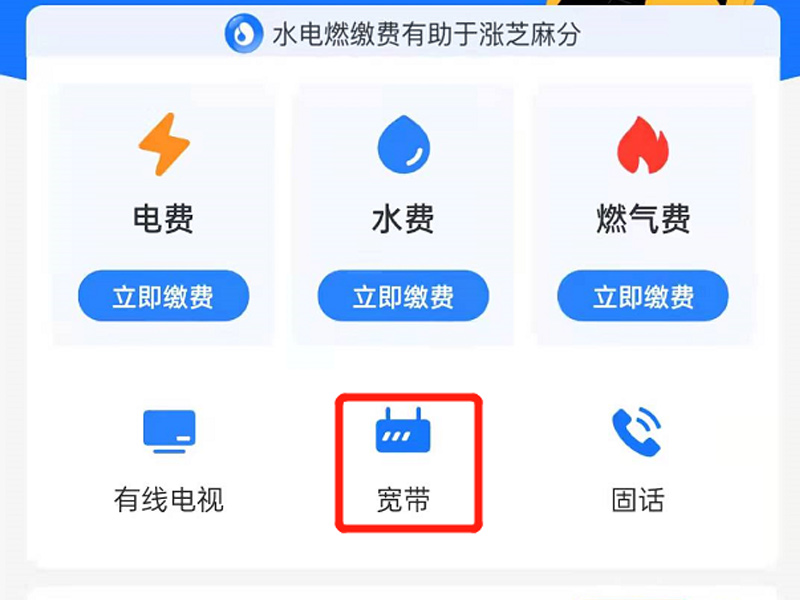Open 固话 landline payment
The width and height of the screenshot is (800, 600).
[x=637, y=458]
